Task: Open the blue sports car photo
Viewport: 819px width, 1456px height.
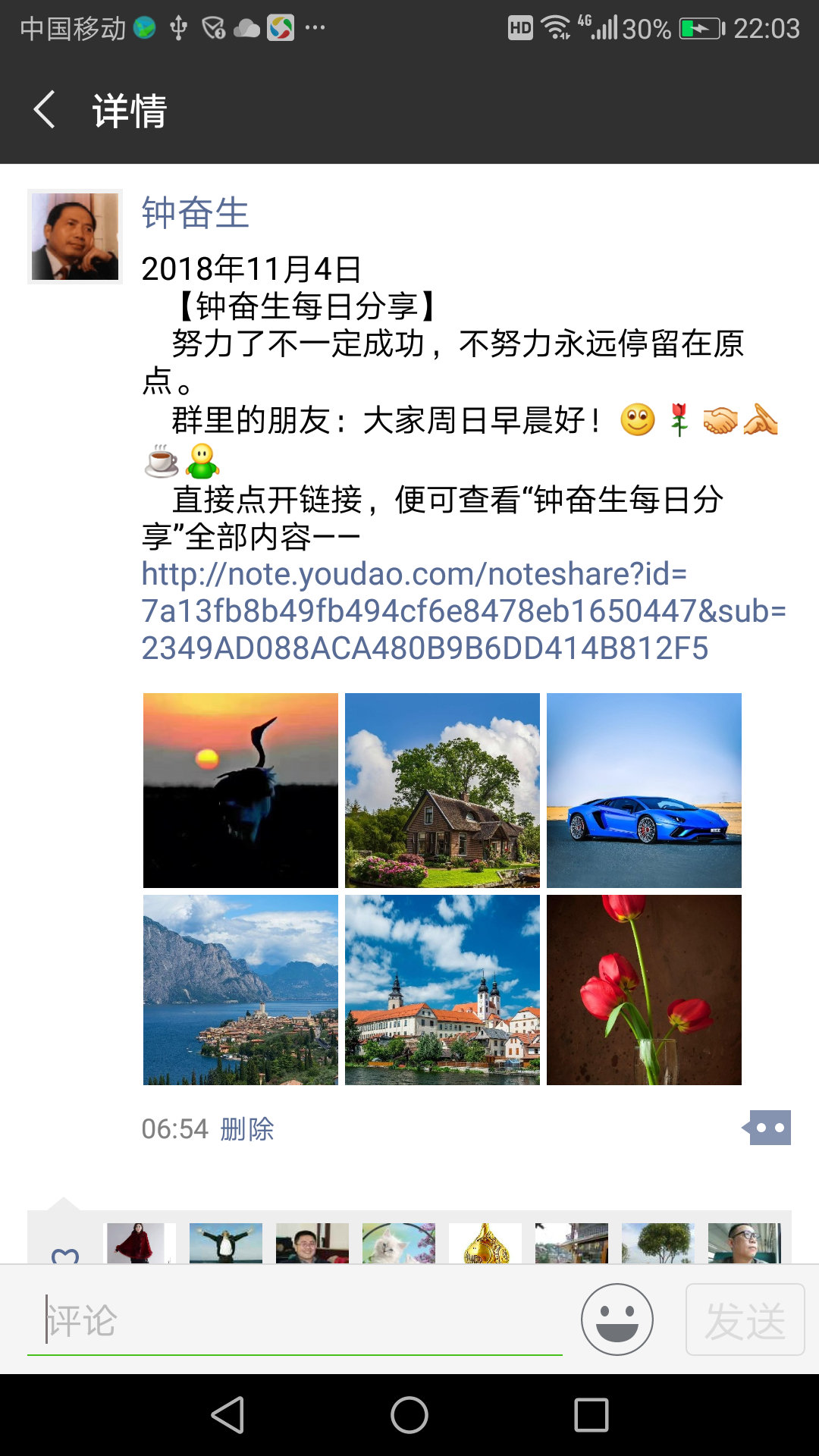Action: (x=644, y=790)
